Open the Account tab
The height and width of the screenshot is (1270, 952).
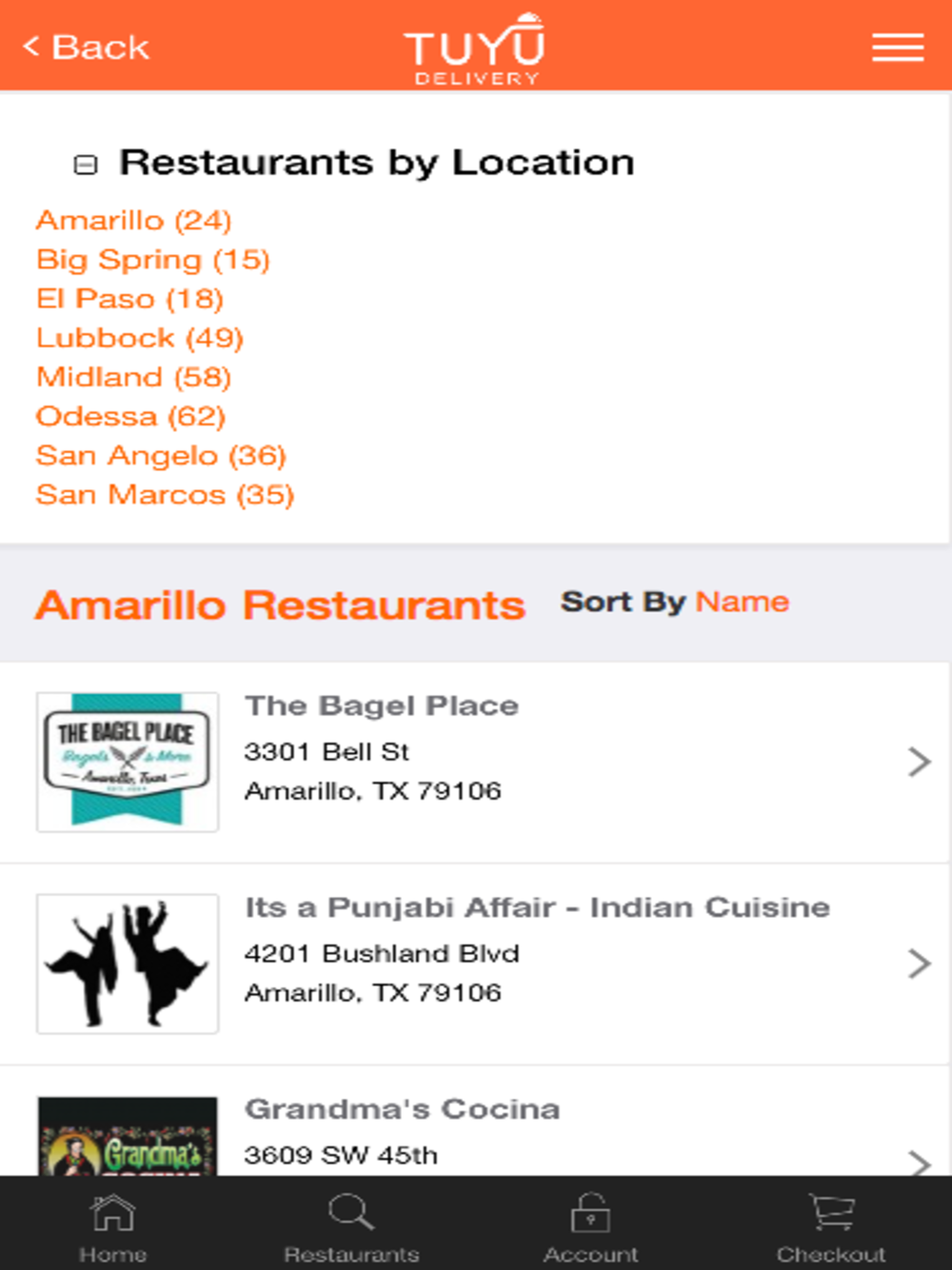point(590,1226)
